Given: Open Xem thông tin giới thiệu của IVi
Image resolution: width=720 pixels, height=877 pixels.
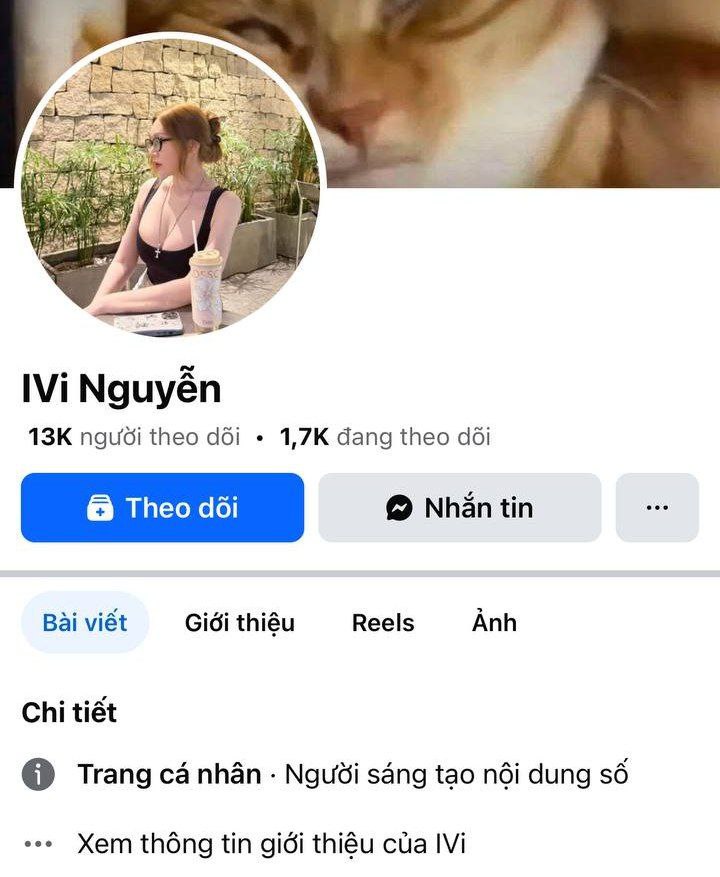Looking at the screenshot, I should [270, 844].
